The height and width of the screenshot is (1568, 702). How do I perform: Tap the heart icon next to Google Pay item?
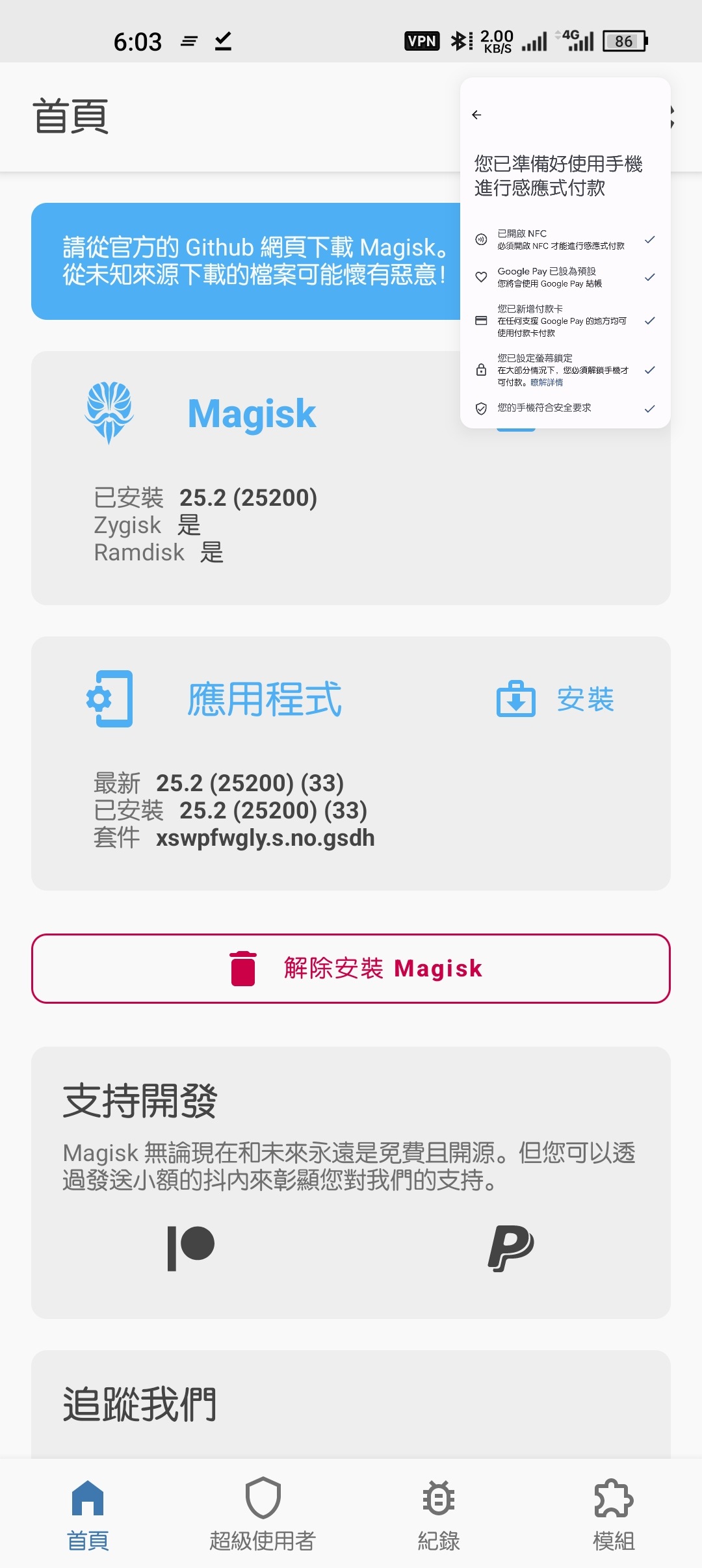pos(480,277)
